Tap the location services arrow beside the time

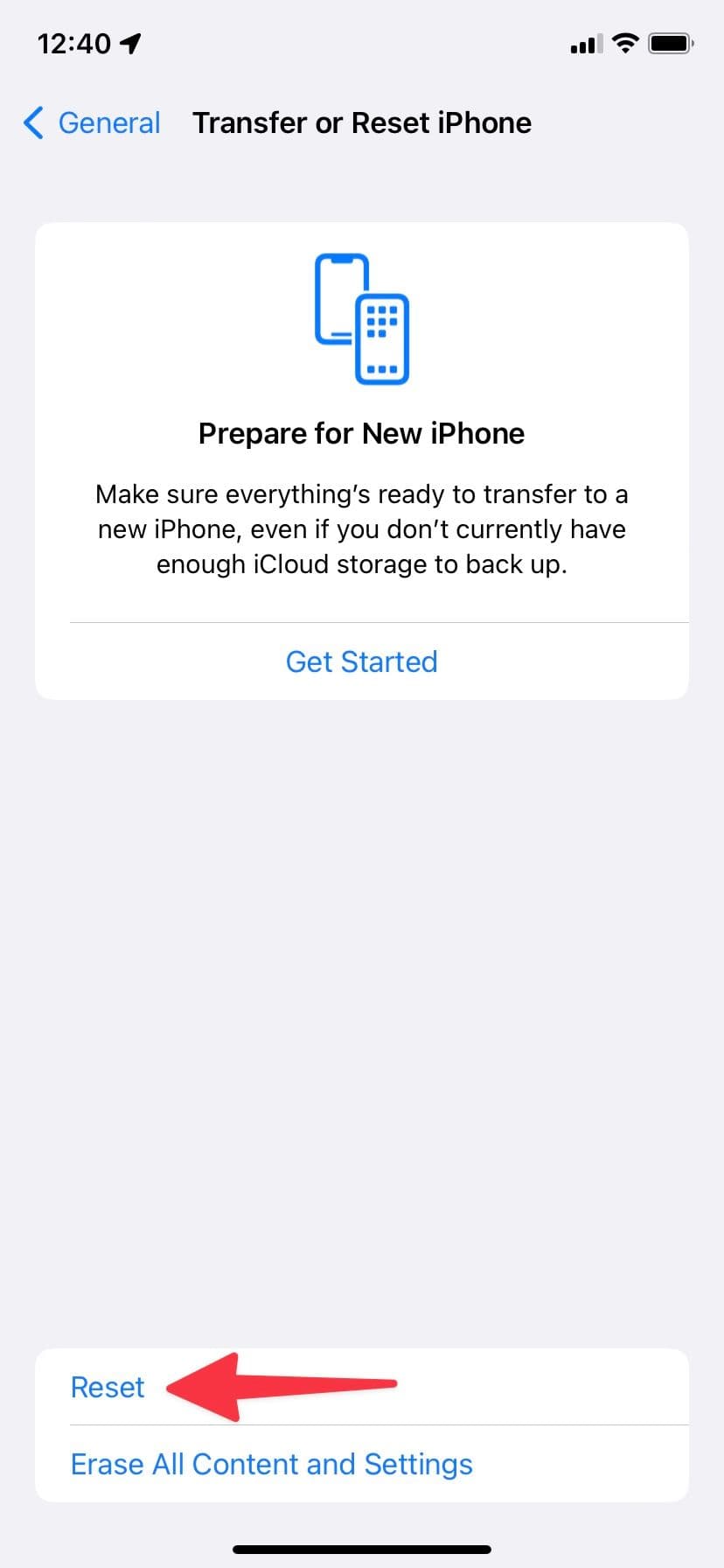point(128,43)
